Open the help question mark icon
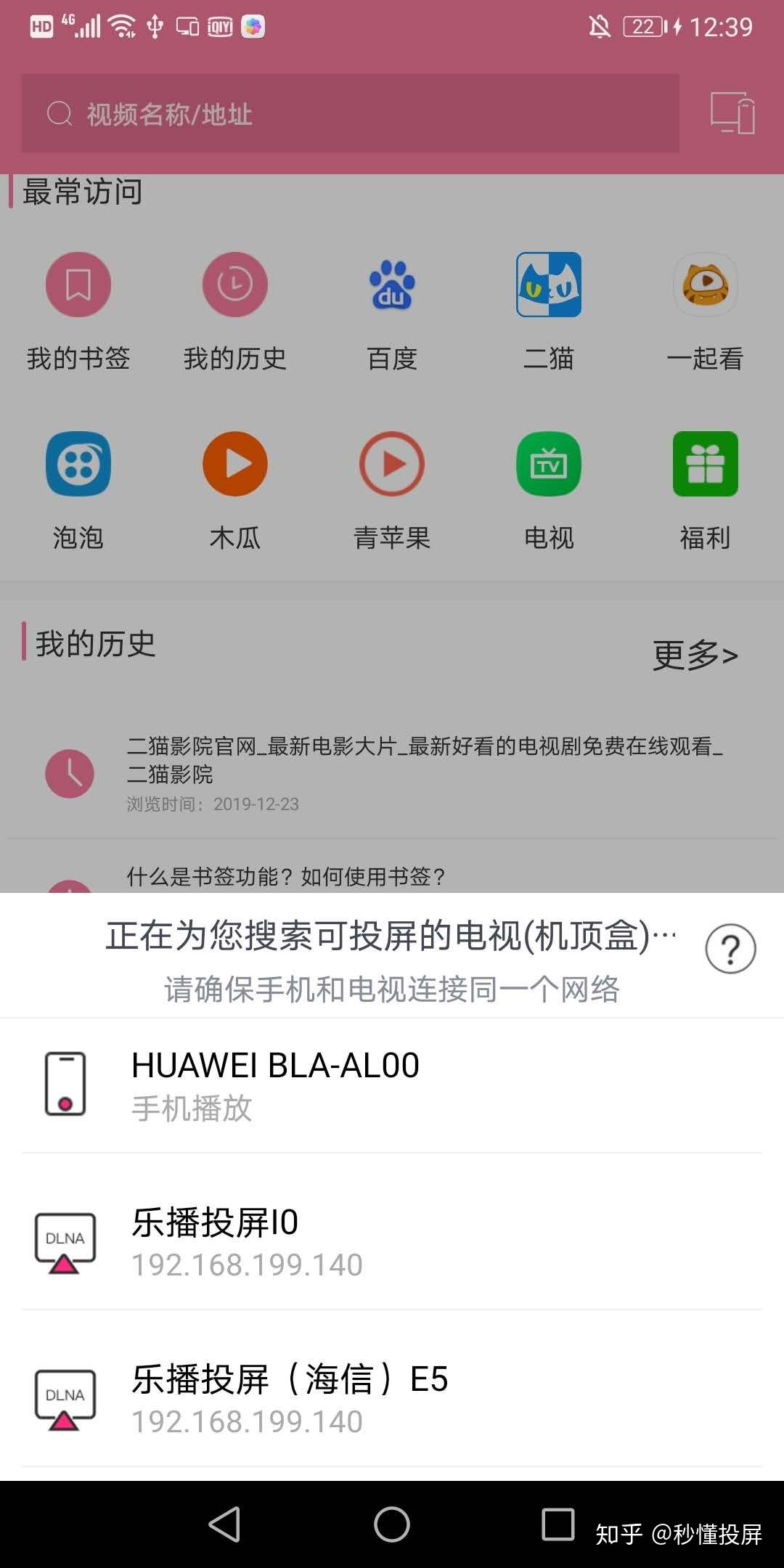Image resolution: width=784 pixels, height=1568 pixels. [x=730, y=949]
